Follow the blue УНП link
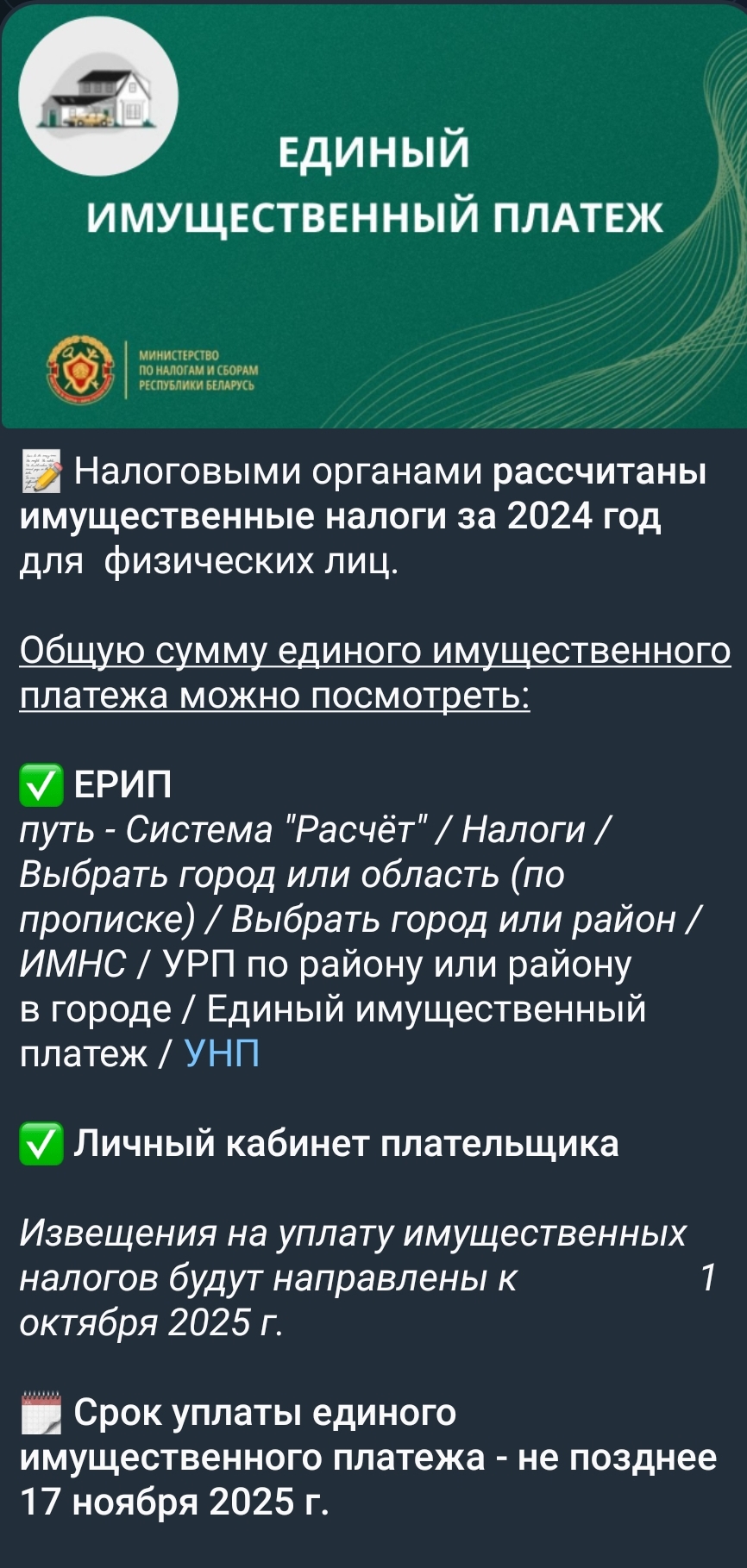 (222, 1053)
